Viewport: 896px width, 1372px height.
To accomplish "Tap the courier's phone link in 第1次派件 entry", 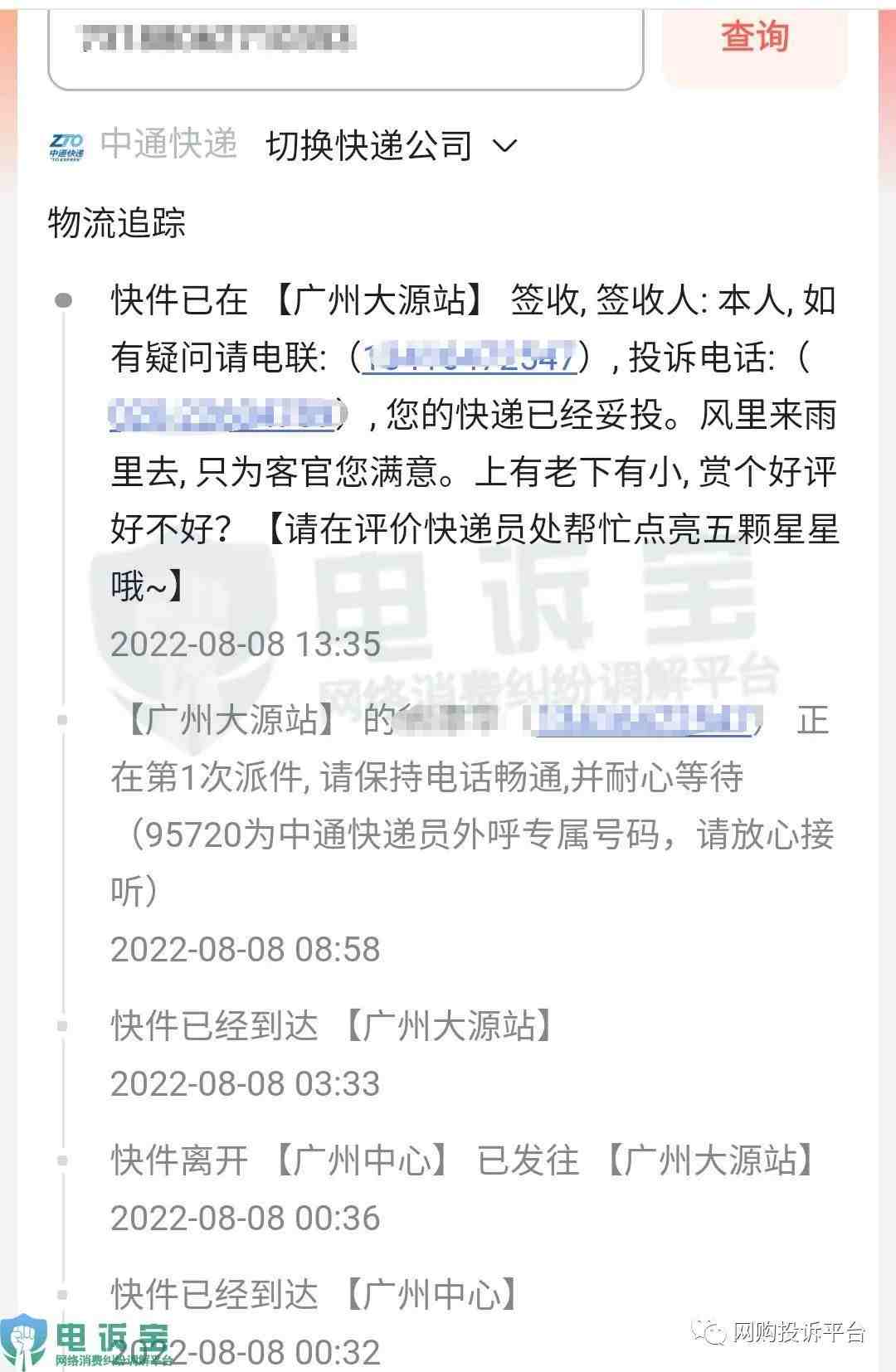I will click(x=646, y=720).
